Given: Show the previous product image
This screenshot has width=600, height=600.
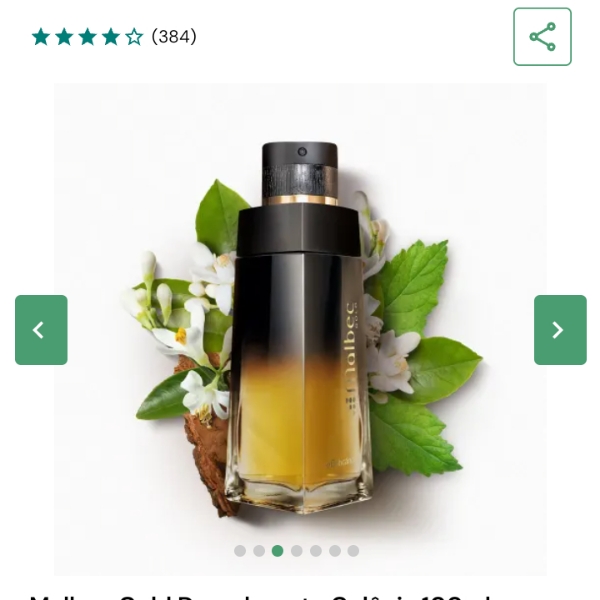Looking at the screenshot, I should click(41, 330).
